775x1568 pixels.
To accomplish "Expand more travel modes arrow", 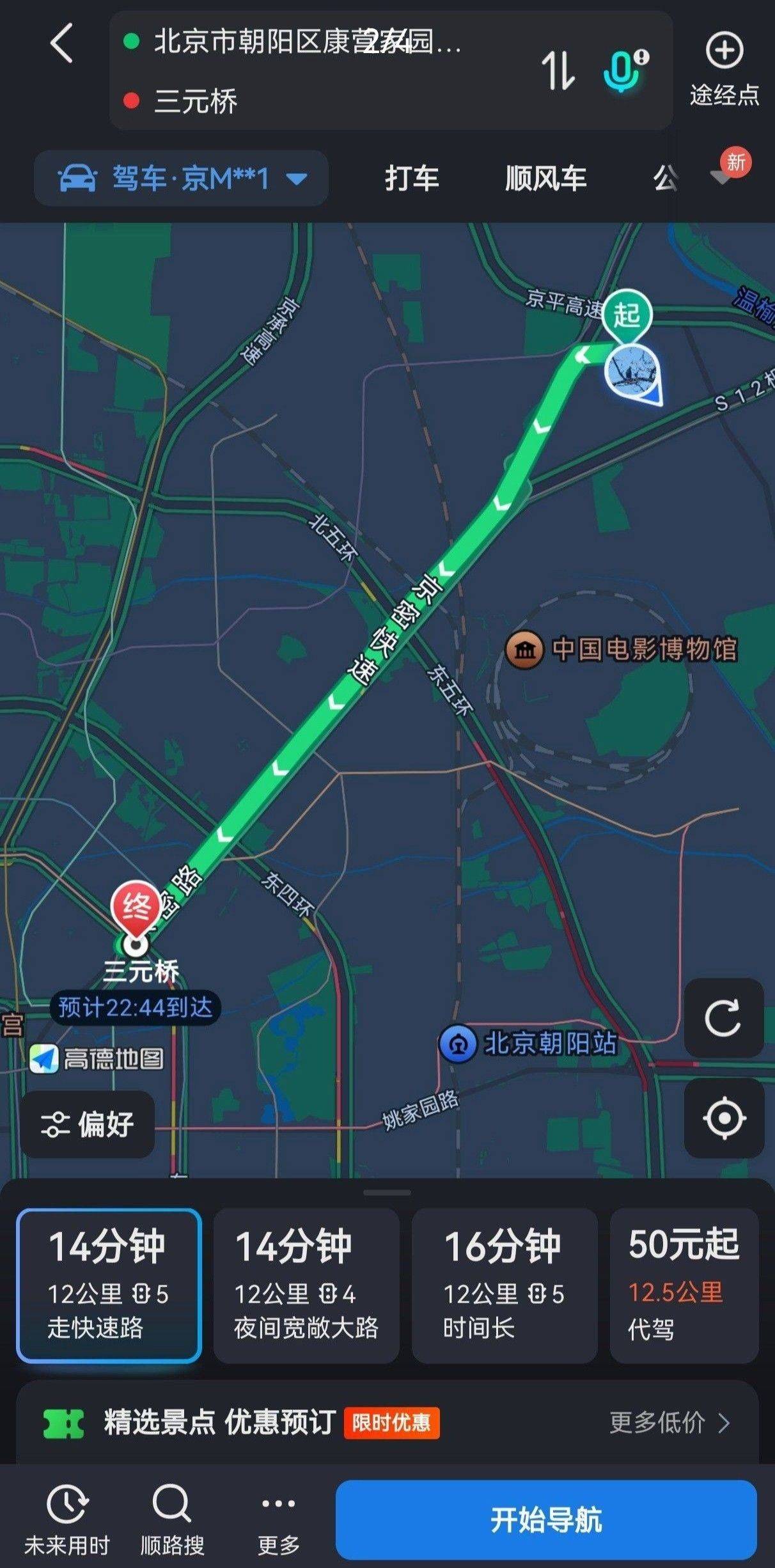I will coord(723,178).
